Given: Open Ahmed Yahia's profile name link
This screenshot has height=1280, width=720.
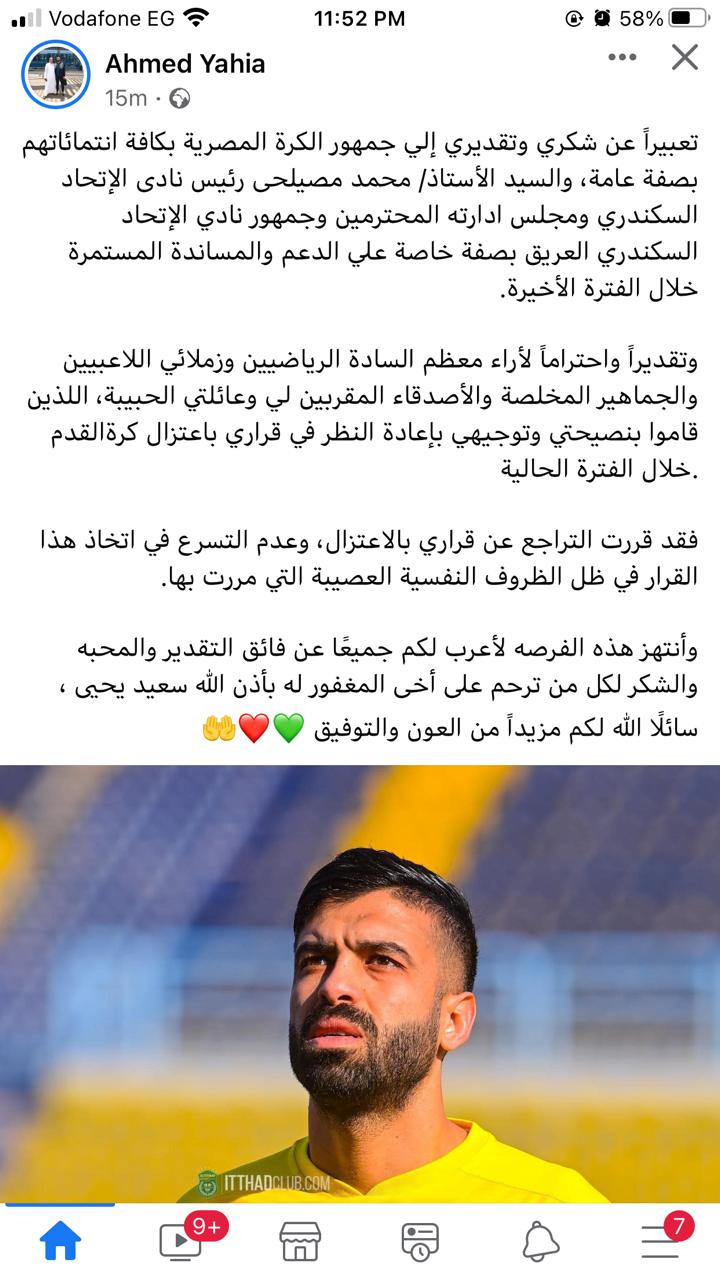Looking at the screenshot, I should pyautogui.click(x=185, y=64).
